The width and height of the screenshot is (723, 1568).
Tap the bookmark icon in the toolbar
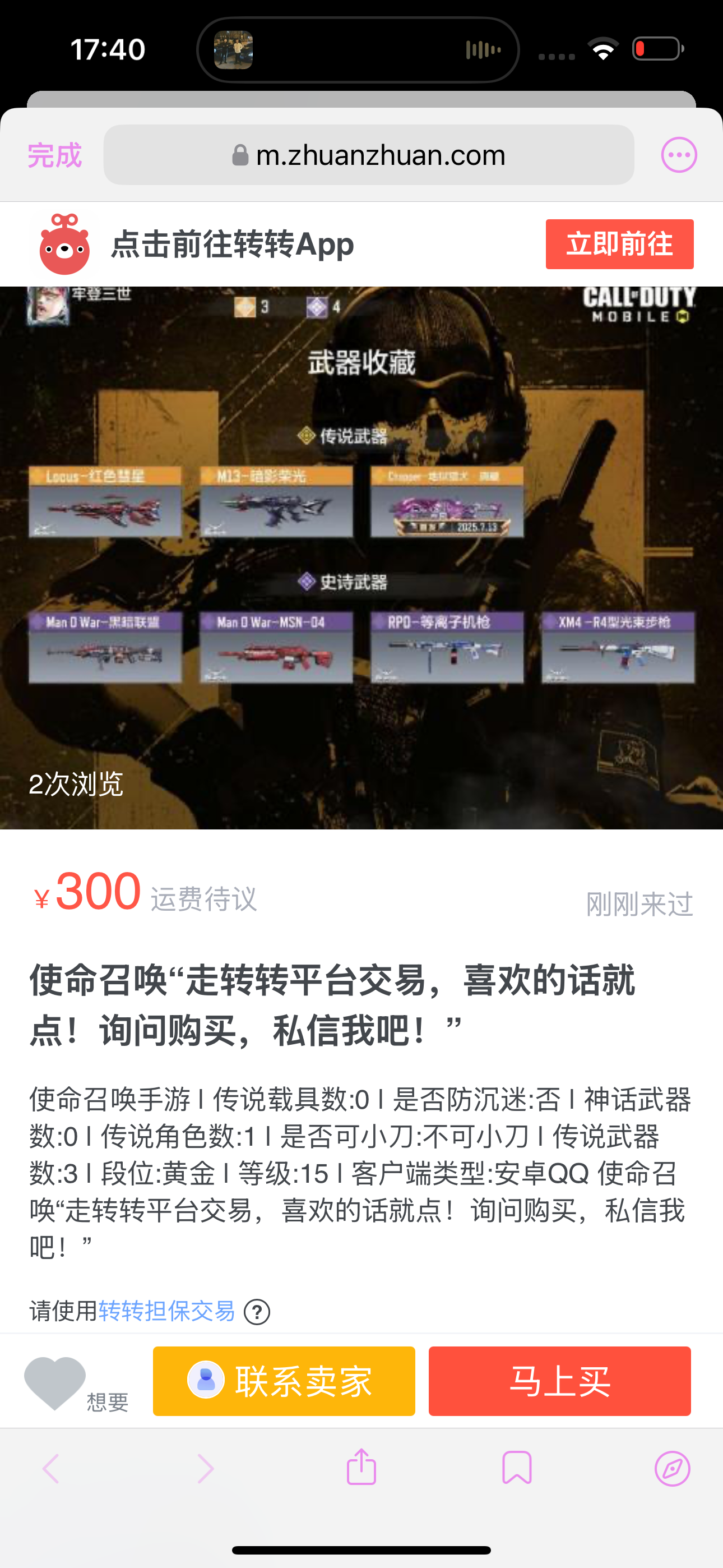(x=517, y=1468)
